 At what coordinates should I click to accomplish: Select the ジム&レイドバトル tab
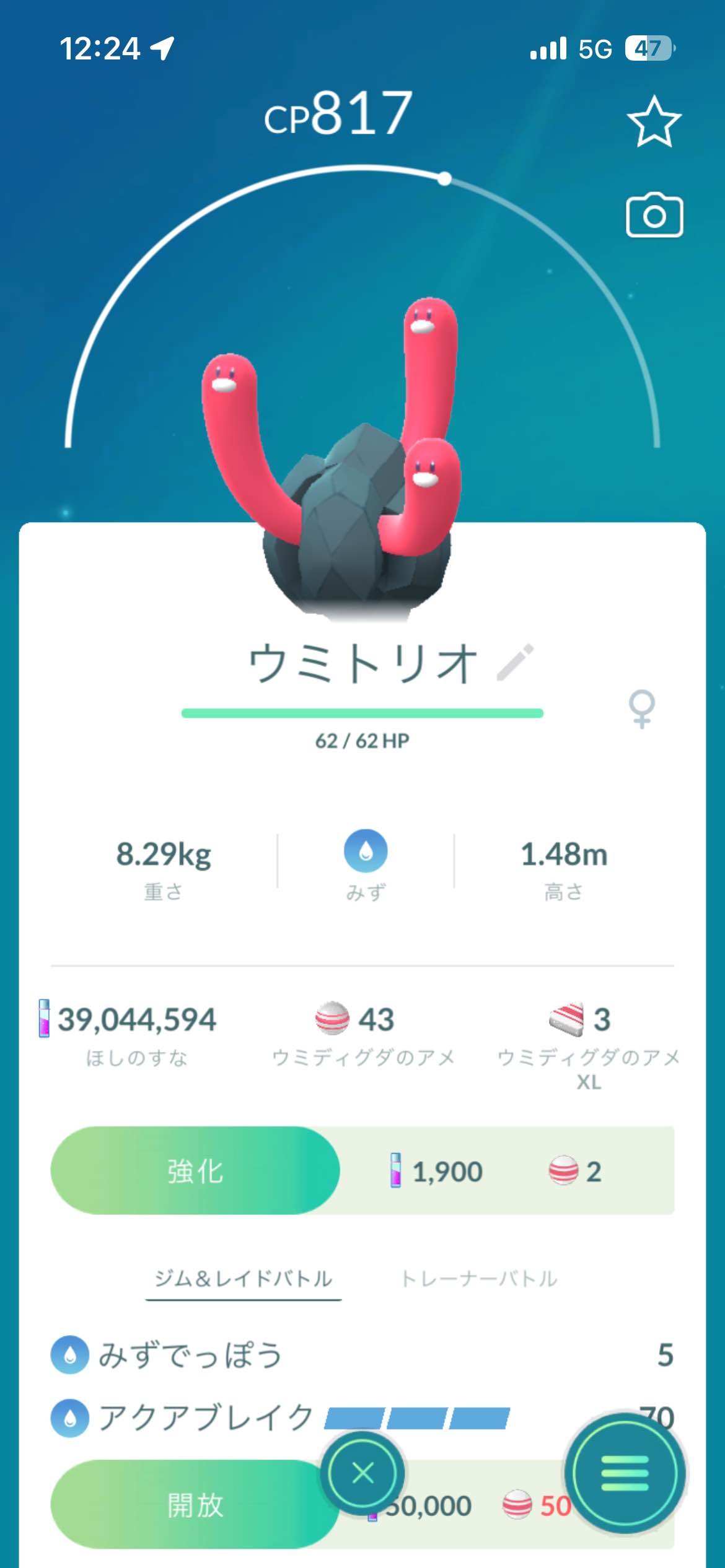[x=244, y=1279]
